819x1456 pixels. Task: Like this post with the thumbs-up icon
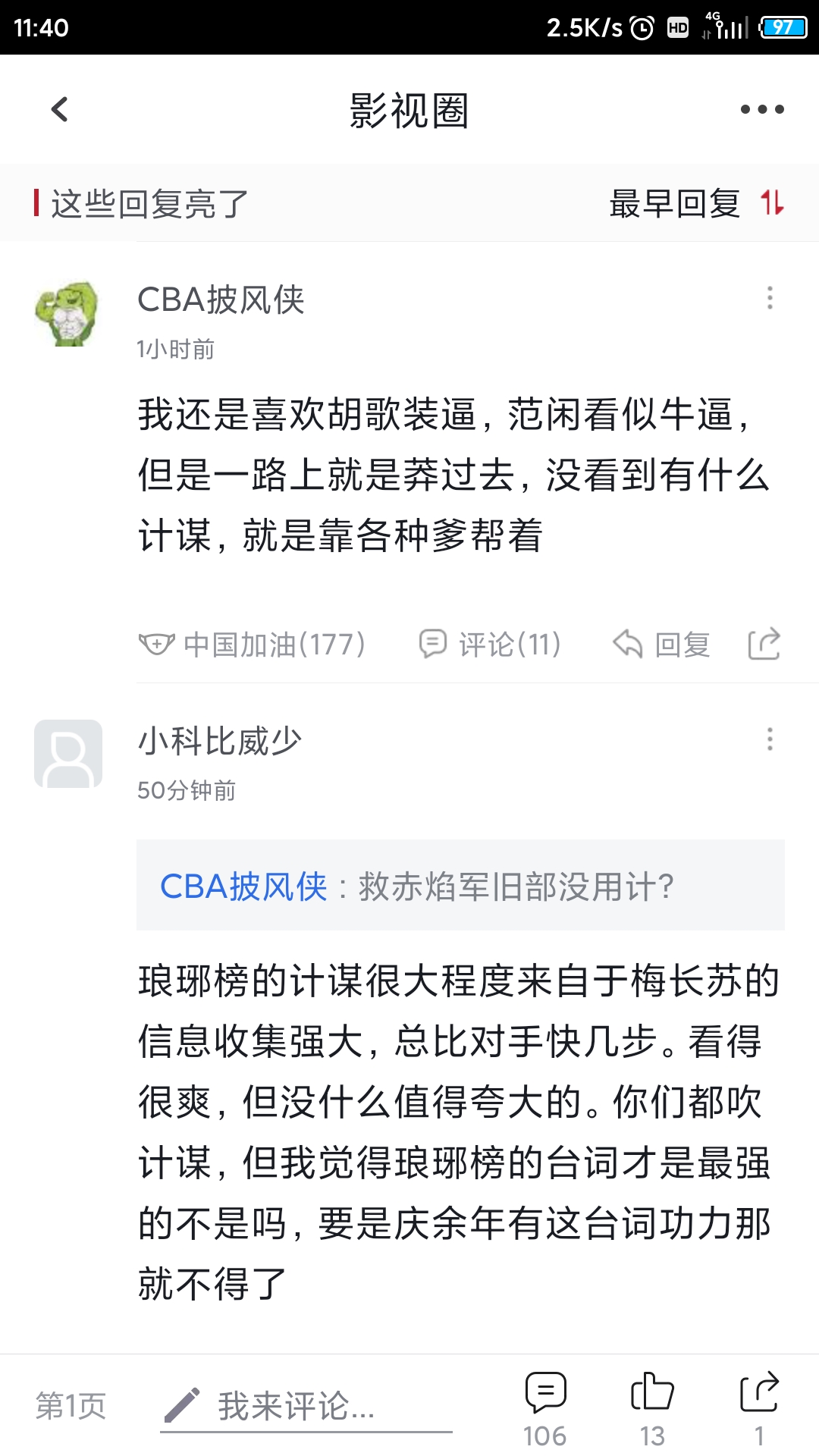[x=652, y=1409]
